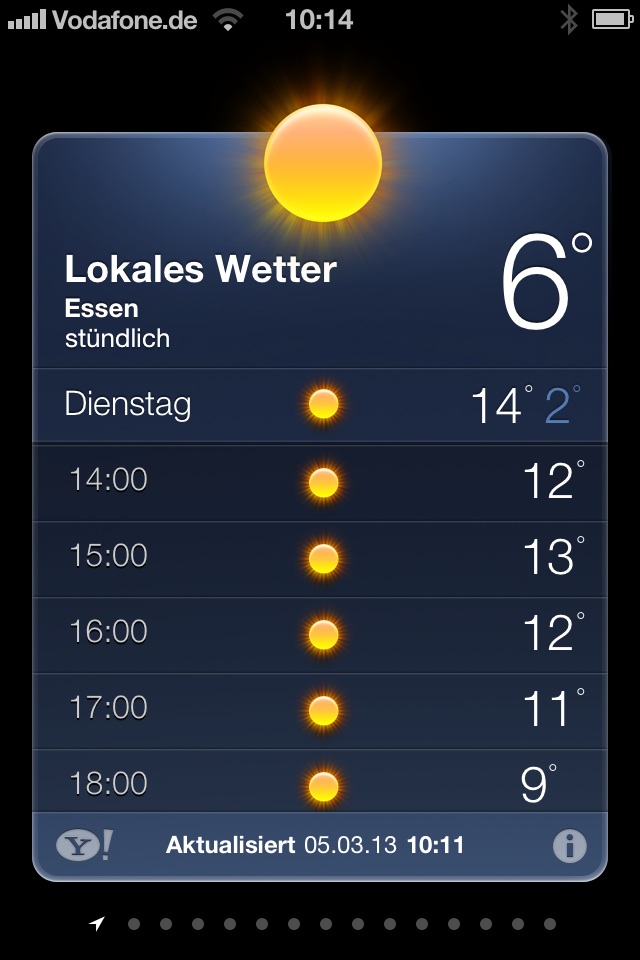
Task: Tap the Lokales Wetter header to toggle hourly view
Action: tap(200, 270)
